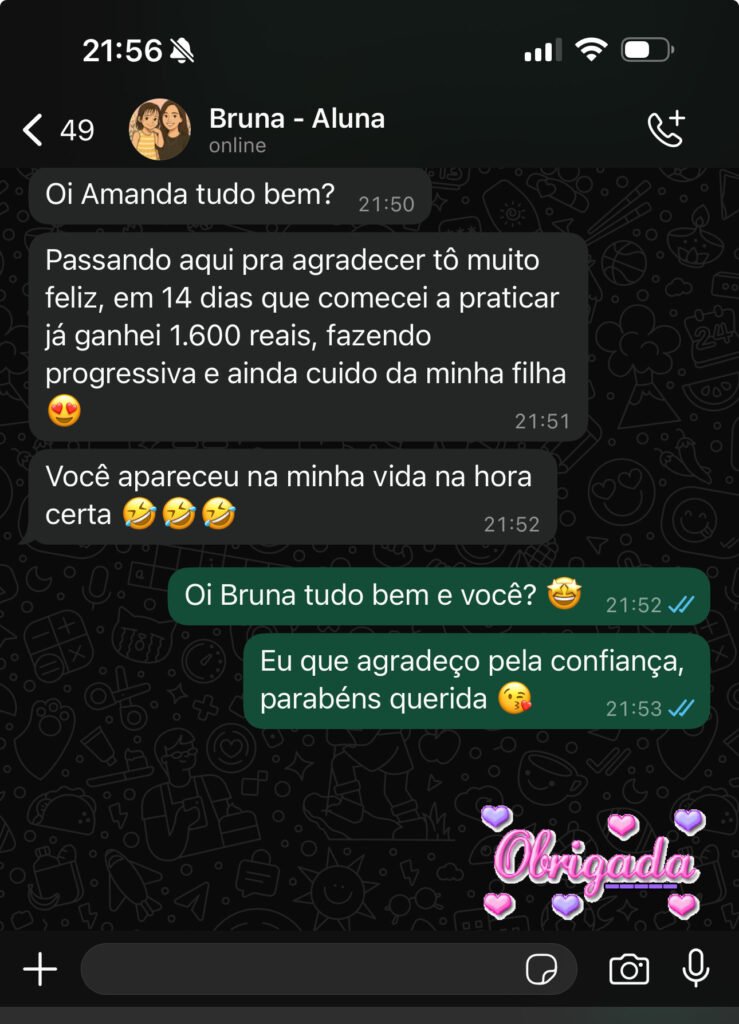This screenshot has width=739, height=1024.
Task: Start a call with Bruna
Action: click(x=666, y=130)
